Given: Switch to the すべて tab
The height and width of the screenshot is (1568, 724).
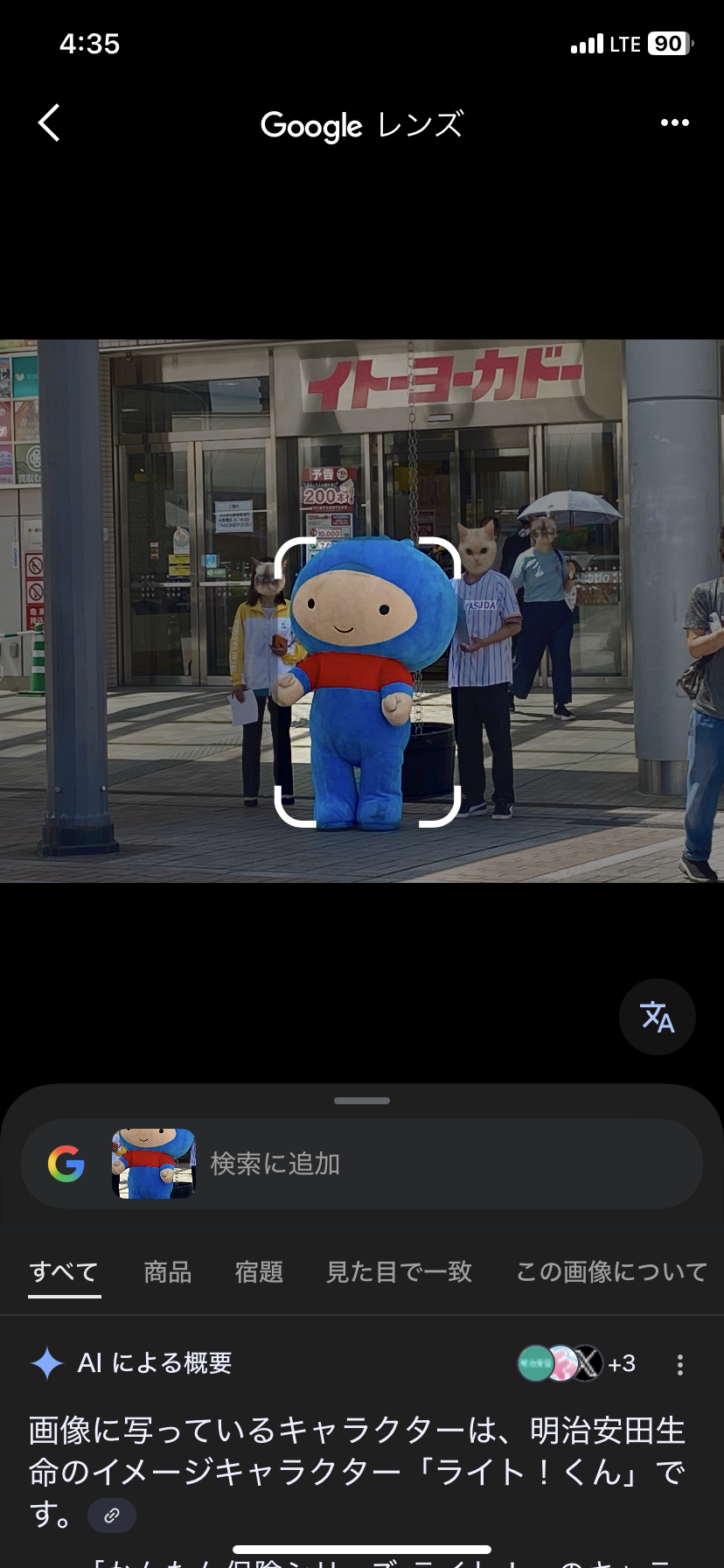Looking at the screenshot, I should point(64,1271).
